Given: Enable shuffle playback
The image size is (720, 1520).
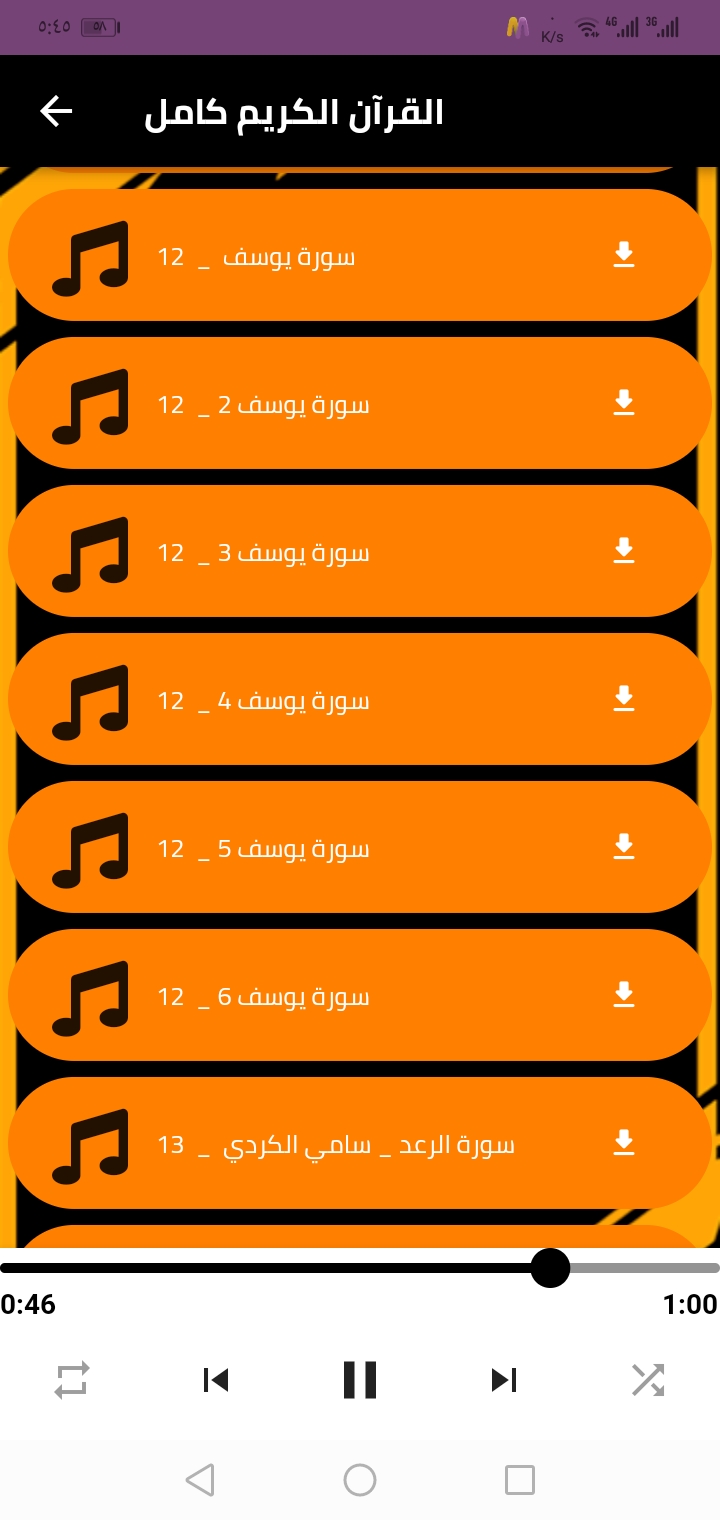Looking at the screenshot, I should click(x=648, y=1380).
